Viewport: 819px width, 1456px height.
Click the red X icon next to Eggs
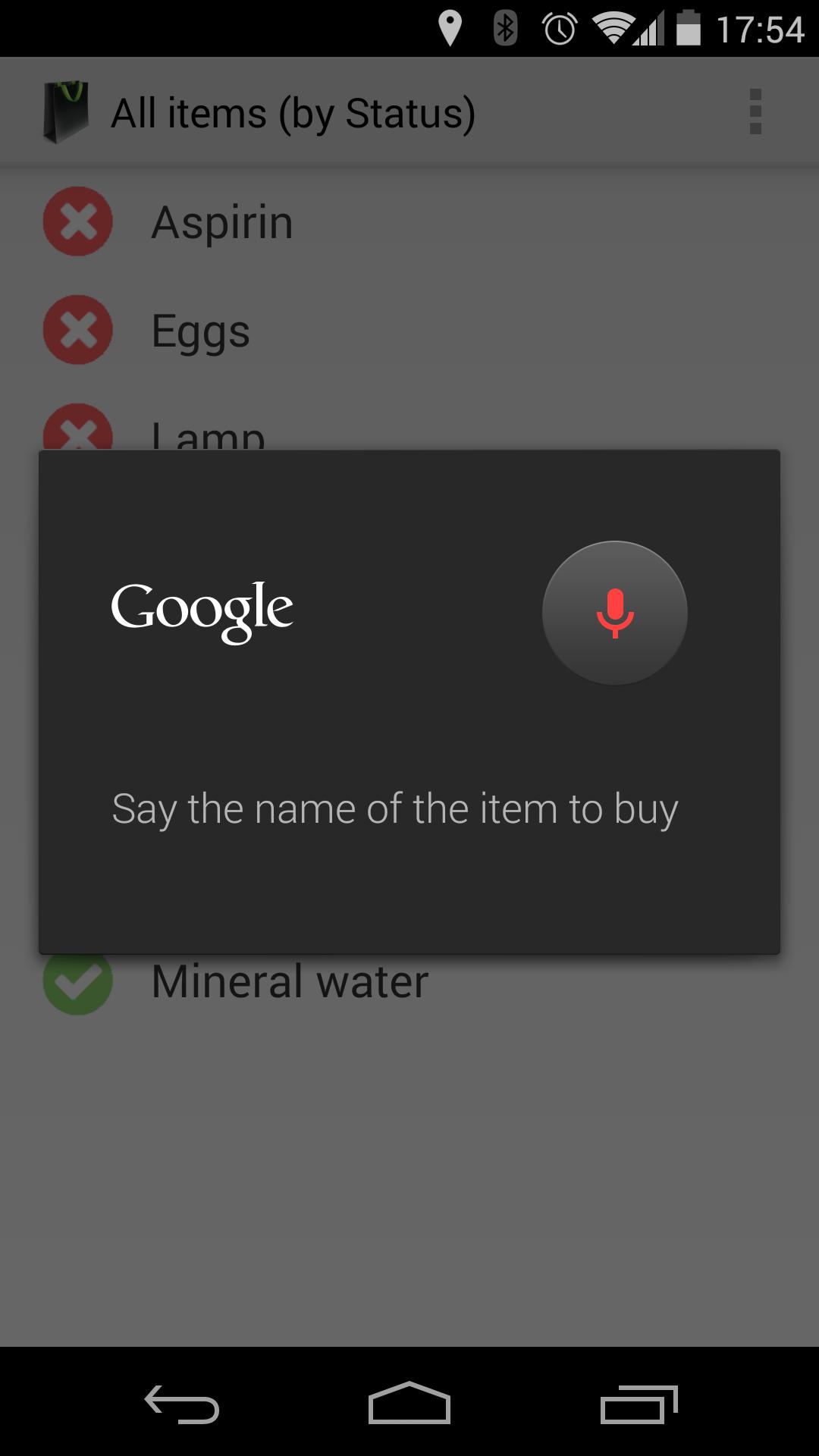point(78,330)
